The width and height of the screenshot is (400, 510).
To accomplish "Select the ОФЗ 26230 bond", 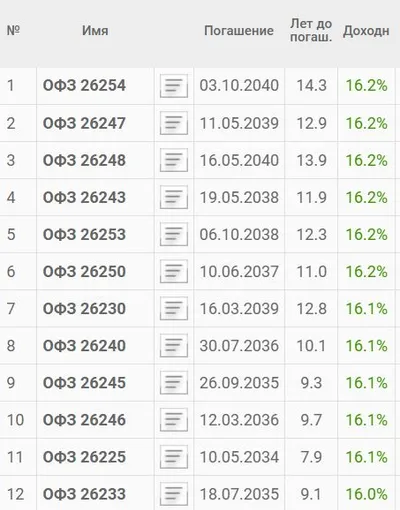I will (84, 308).
